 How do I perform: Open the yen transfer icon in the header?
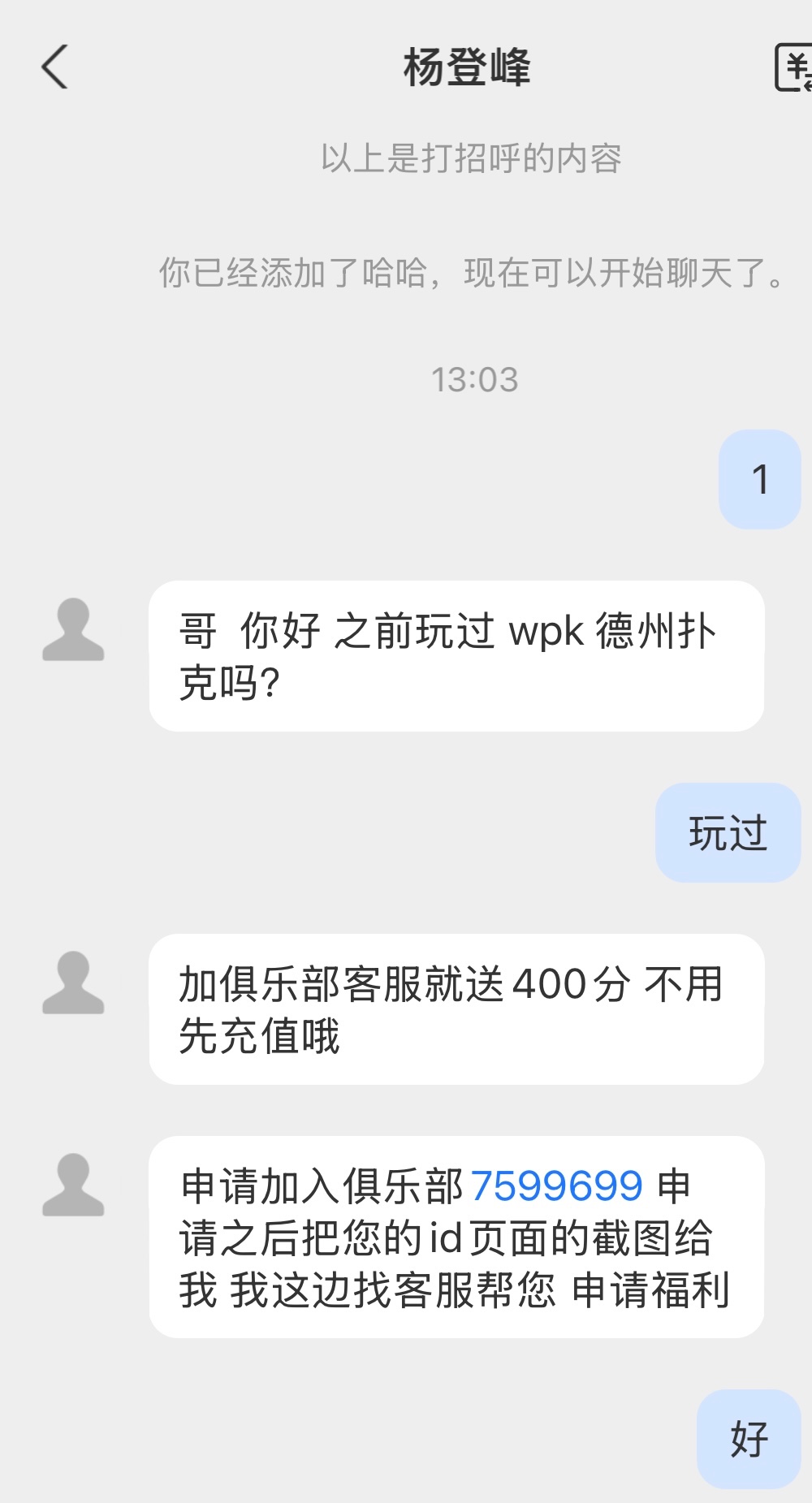click(793, 67)
